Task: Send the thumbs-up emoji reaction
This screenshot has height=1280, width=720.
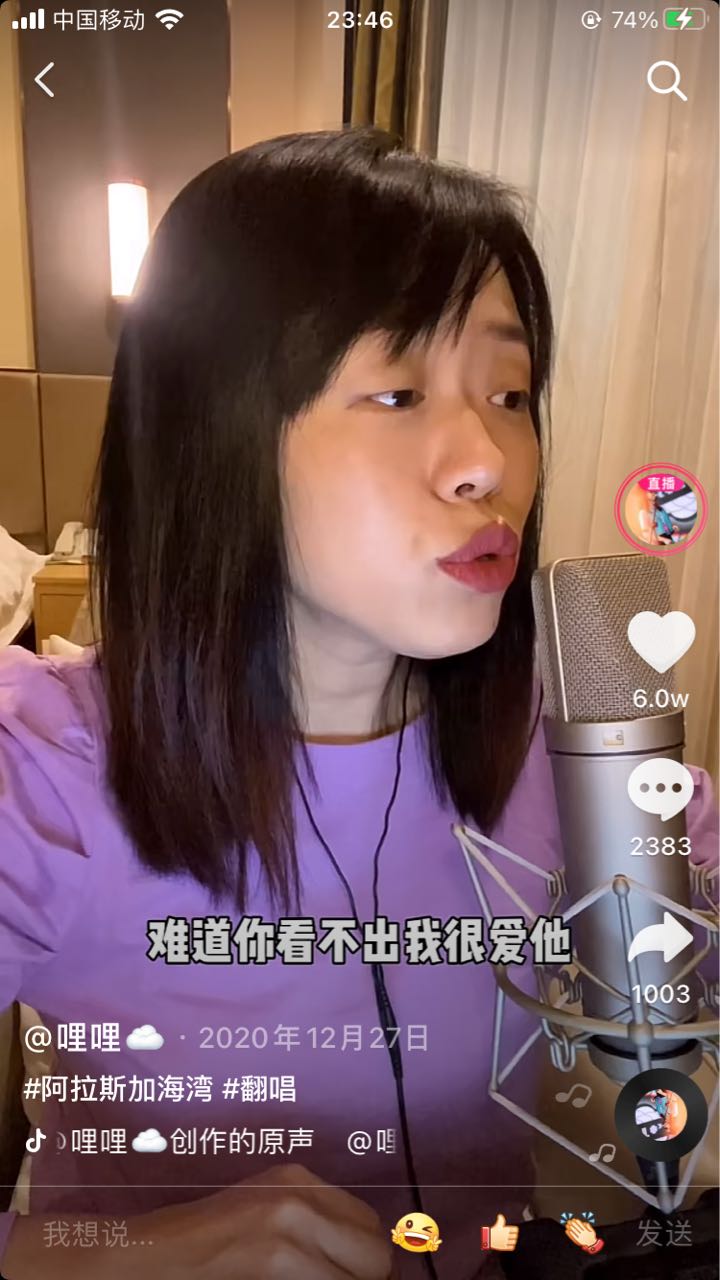Action: pyautogui.click(x=500, y=1234)
